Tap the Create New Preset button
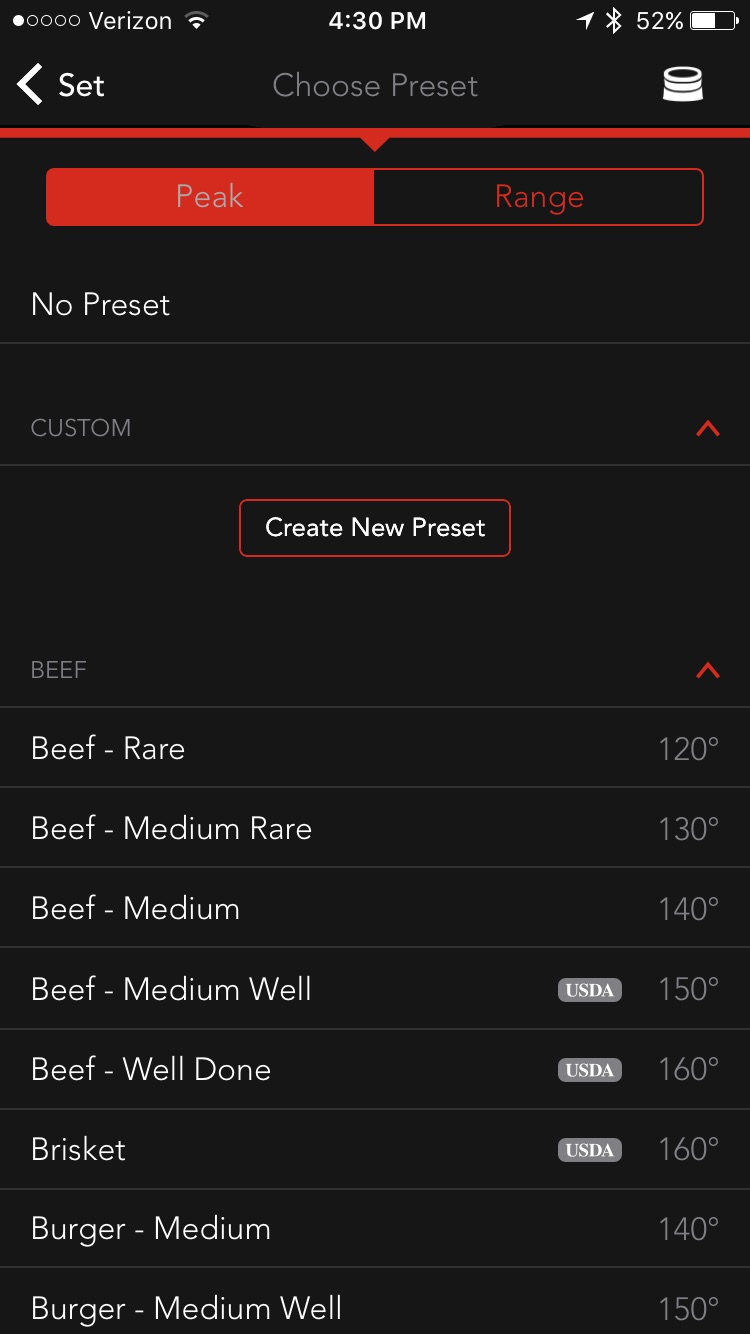 pyautogui.click(x=375, y=527)
